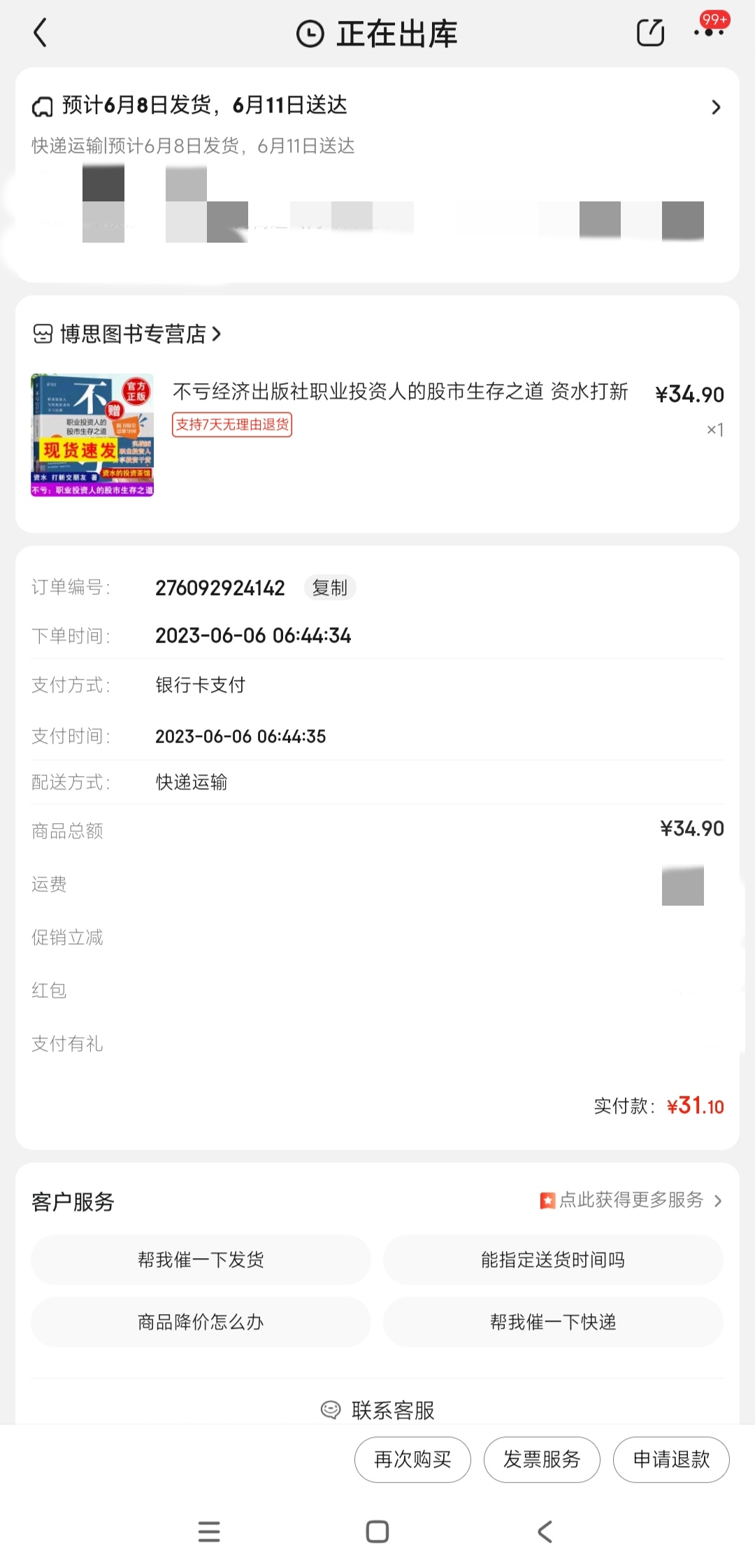Go back using the top-left arrow
Screen dimensions: 755x1568
41,33
